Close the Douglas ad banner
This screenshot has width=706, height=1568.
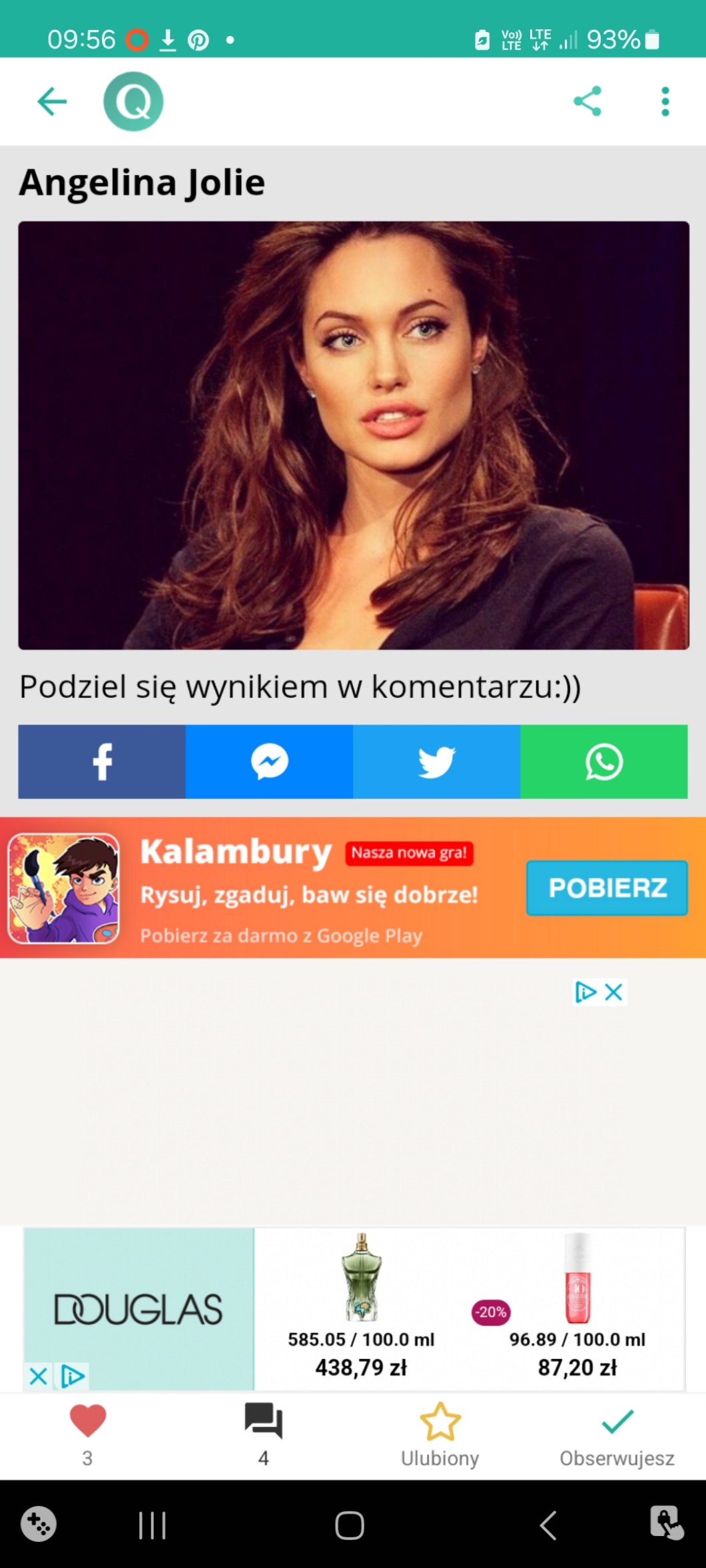[x=39, y=1376]
